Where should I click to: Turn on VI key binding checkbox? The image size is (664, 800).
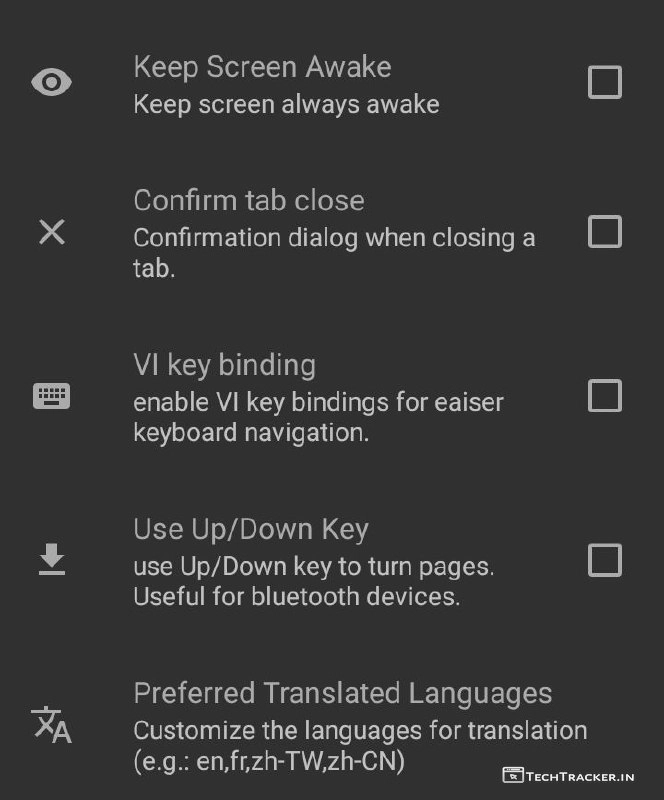[x=604, y=396]
